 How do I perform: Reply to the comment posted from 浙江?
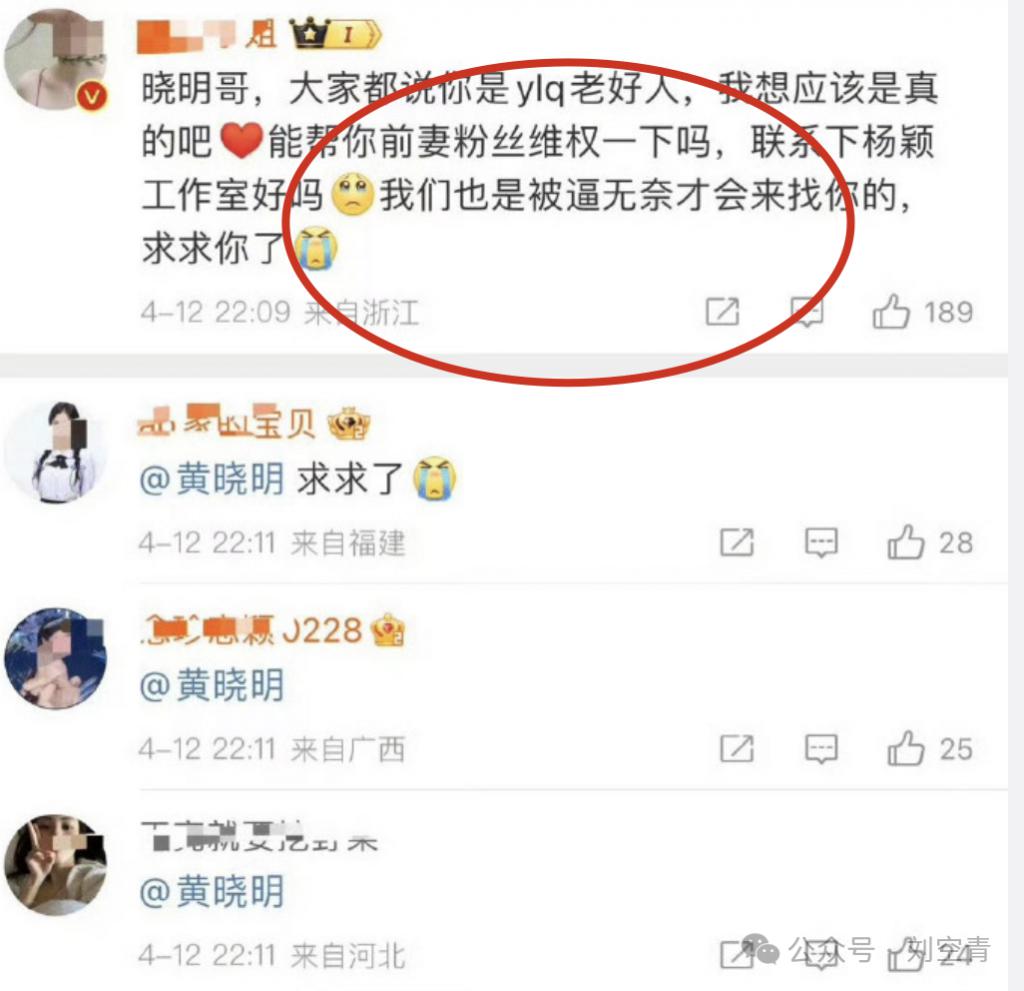pyautogui.click(x=806, y=313)
